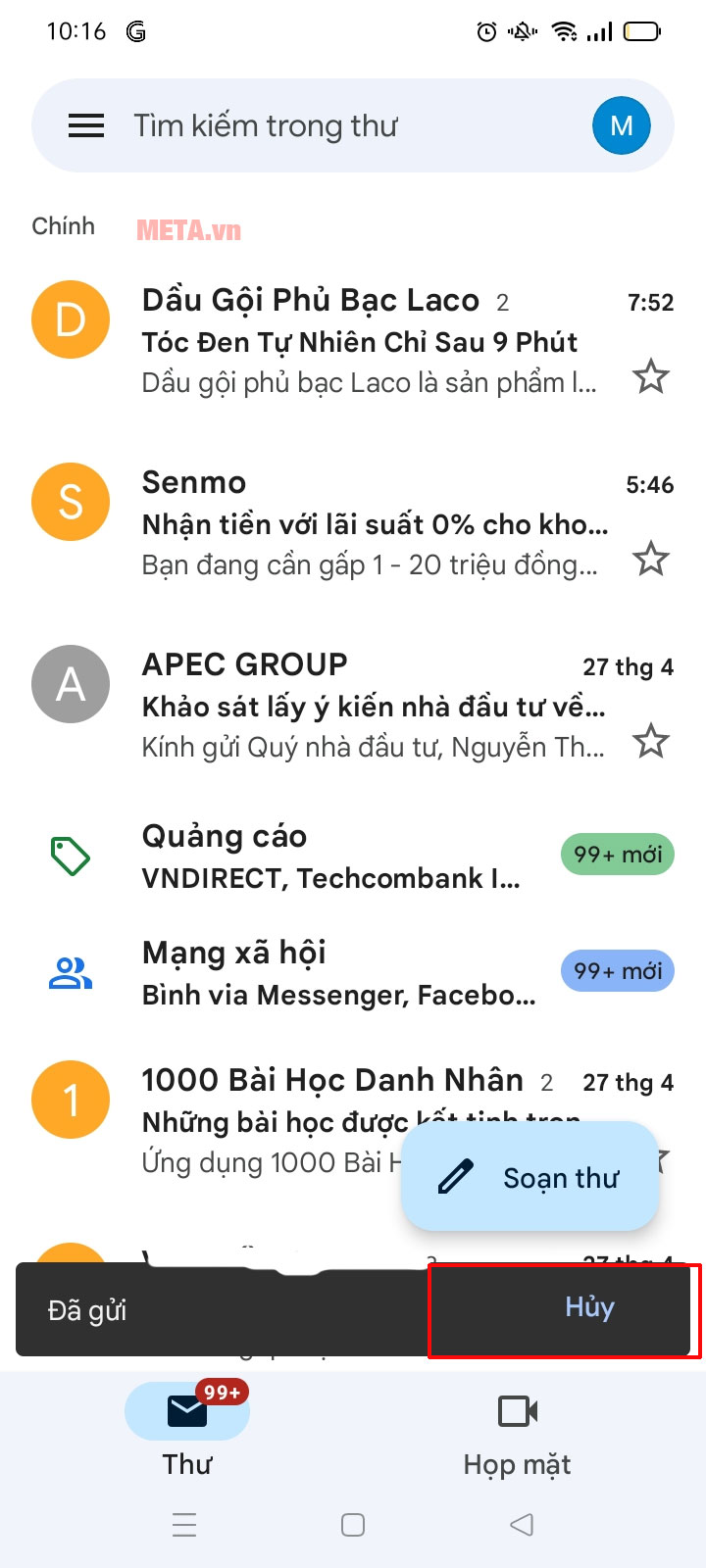Open the Họp mặt camera icon
This screenshot has height=1568, width=706.
517,1411
